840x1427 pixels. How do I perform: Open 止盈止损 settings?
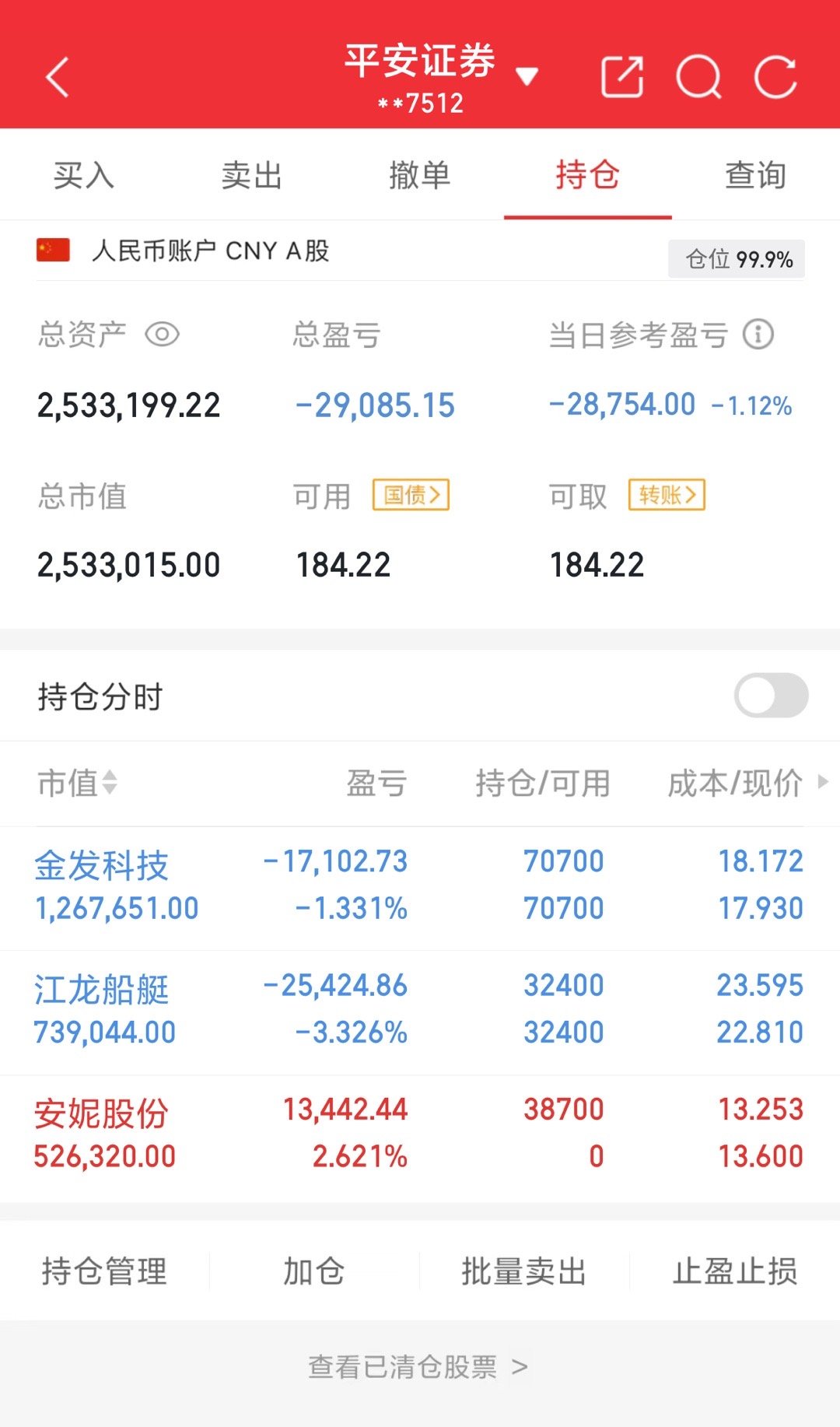point(733,1271)
